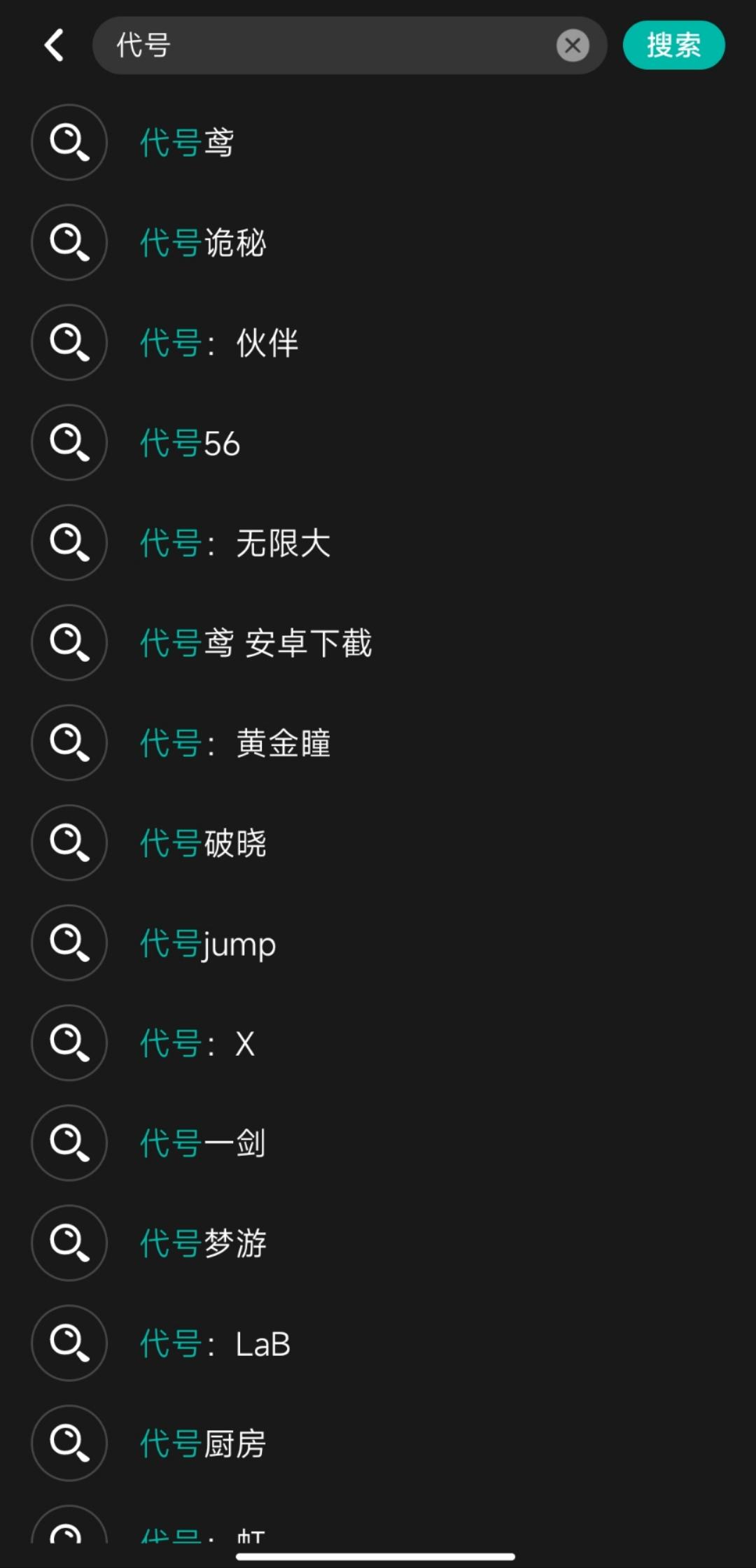The height and width of the screenshot is (1568, 756).
Task: Tap the magnifier icon beside 代号厨房
Action: [69, 1443]
